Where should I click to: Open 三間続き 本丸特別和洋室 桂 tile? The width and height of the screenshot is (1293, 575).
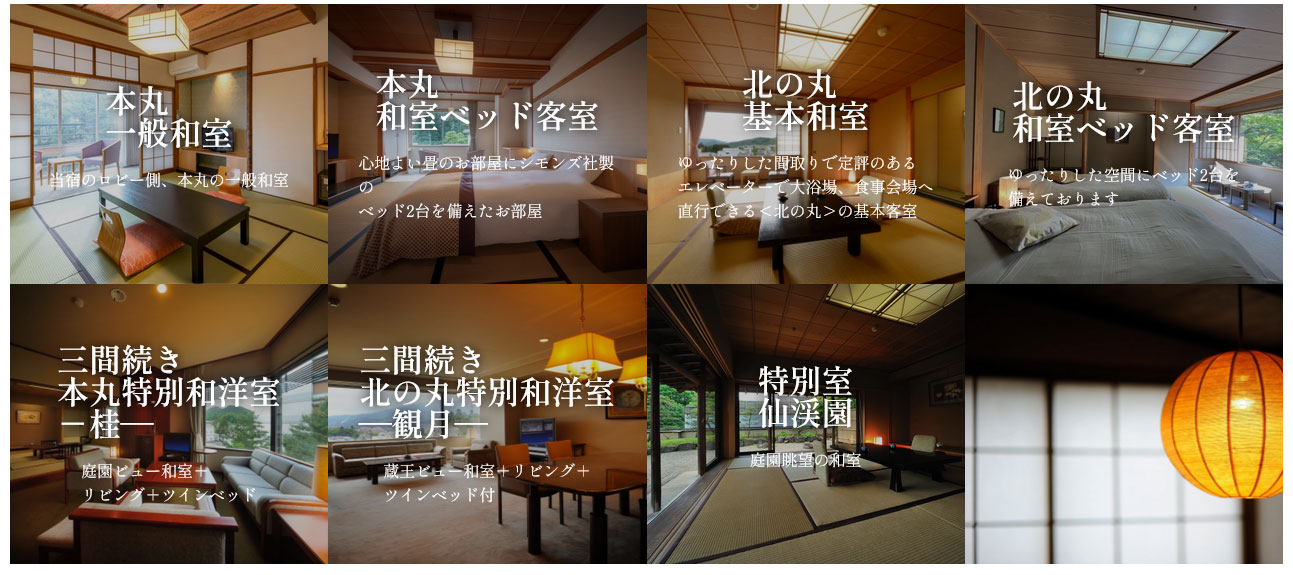point(169,424)
